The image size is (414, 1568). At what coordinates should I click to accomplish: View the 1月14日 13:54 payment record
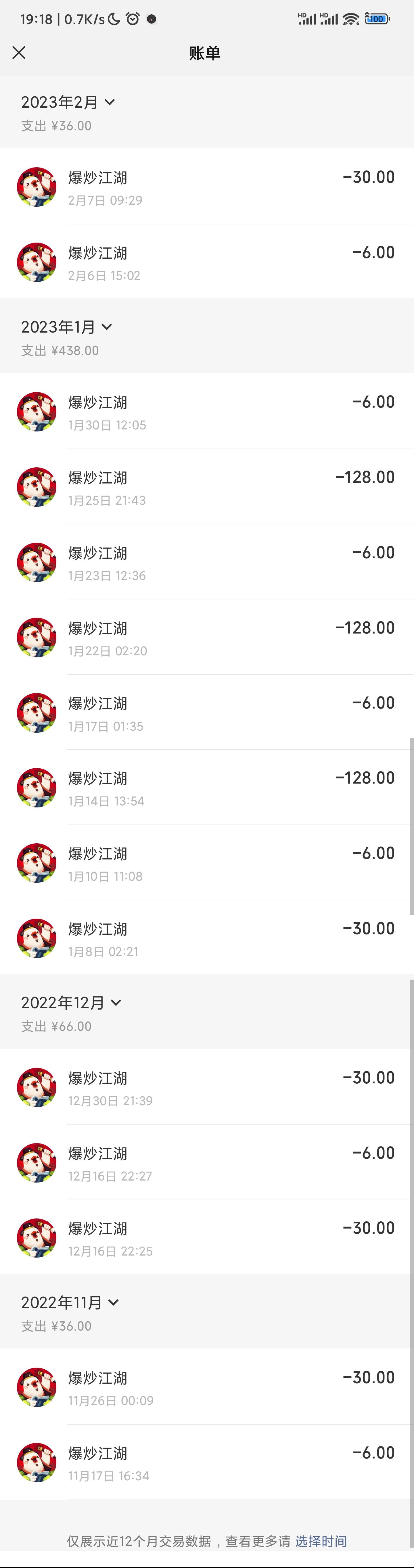click(207, 788)
